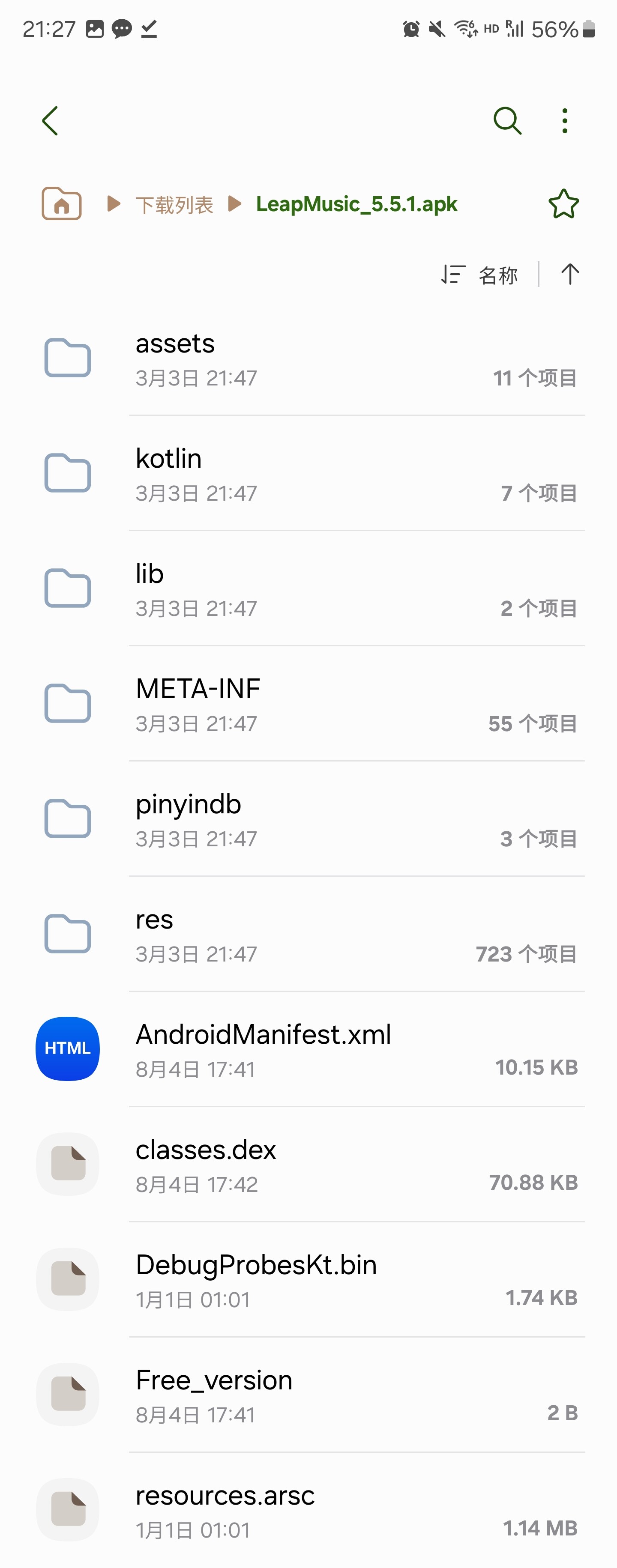
Task: Select the classes.dex file
Action: coord(308,1165)
